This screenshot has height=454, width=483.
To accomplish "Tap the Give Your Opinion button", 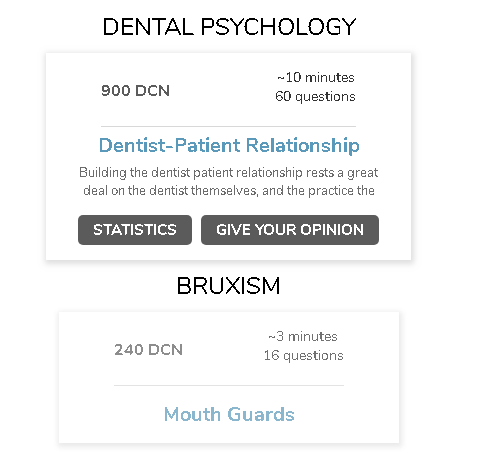I will (x=290, y=230).
